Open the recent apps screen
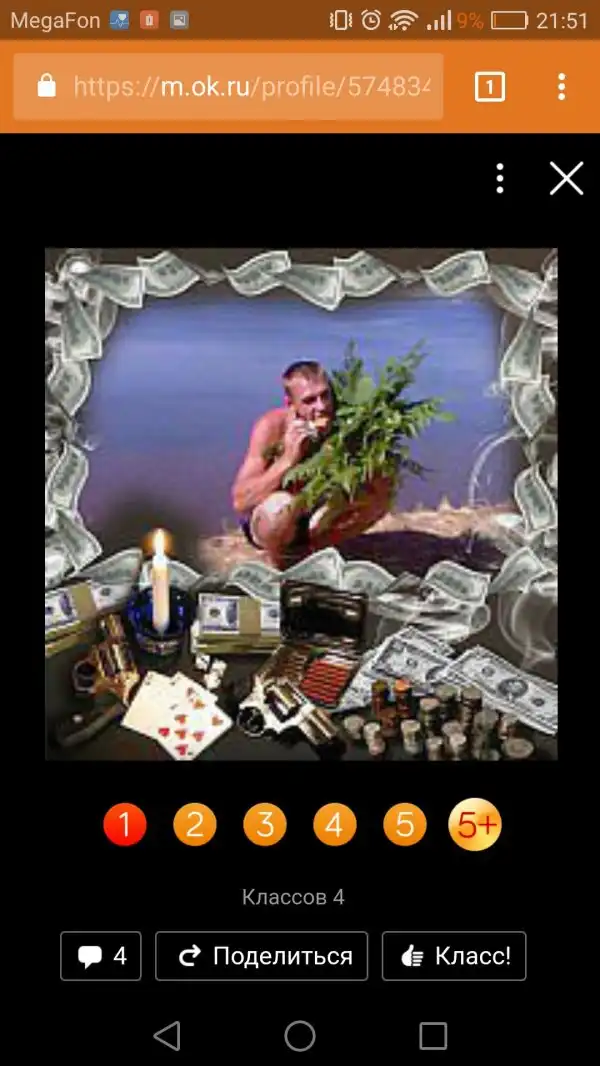The width and height of the screenshot is (600, 1066). [433, 1035]
